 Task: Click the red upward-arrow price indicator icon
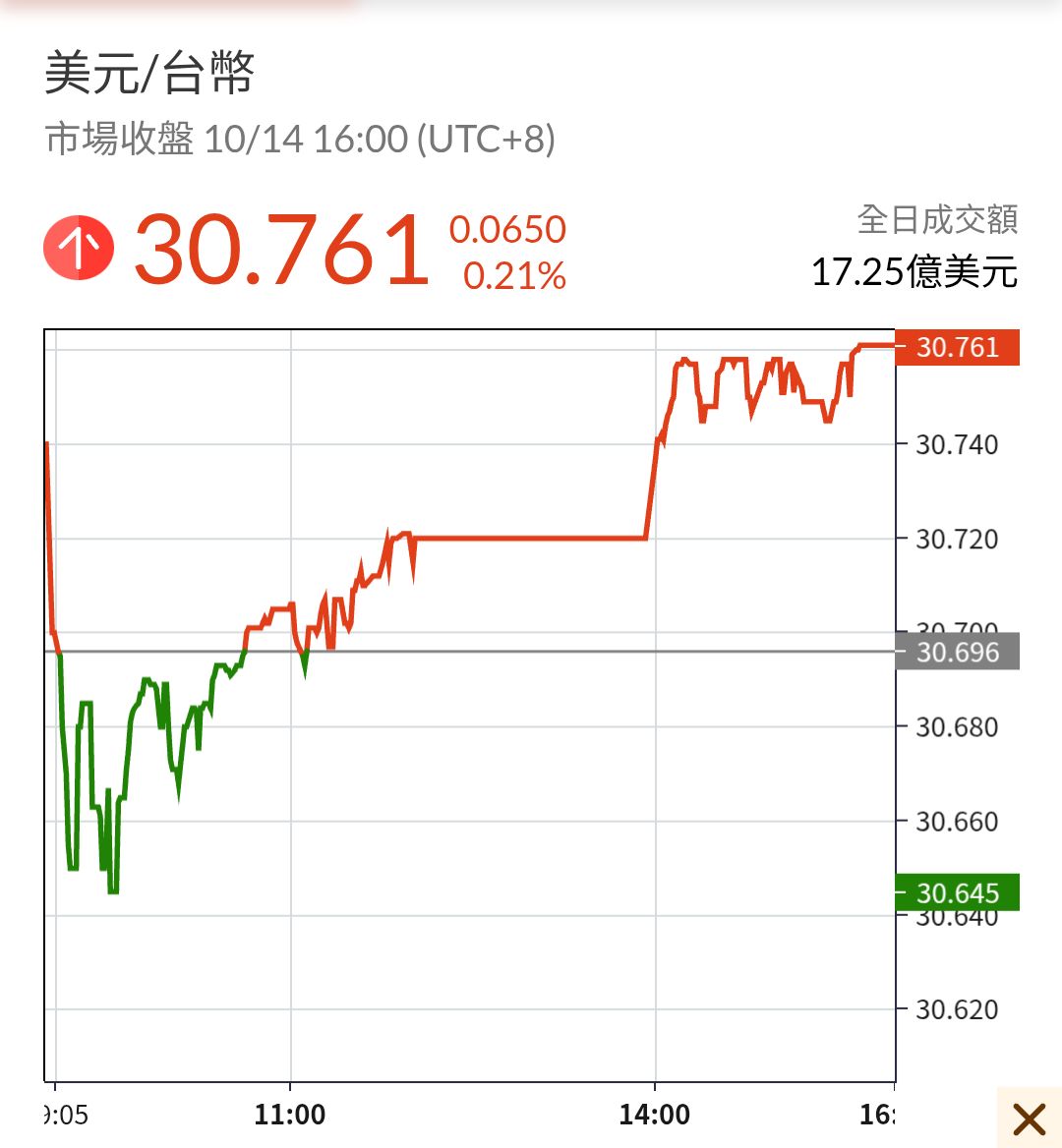(x=79, y=246)
